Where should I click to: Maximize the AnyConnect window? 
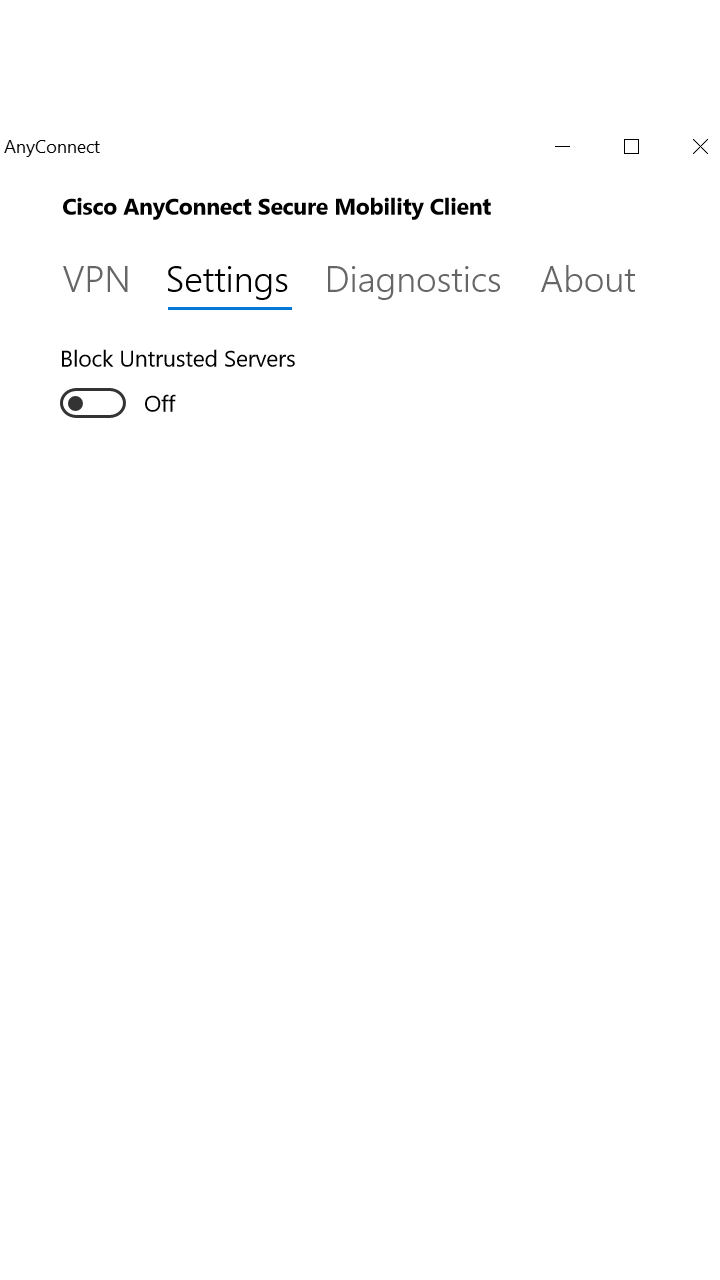pos(631,147)
